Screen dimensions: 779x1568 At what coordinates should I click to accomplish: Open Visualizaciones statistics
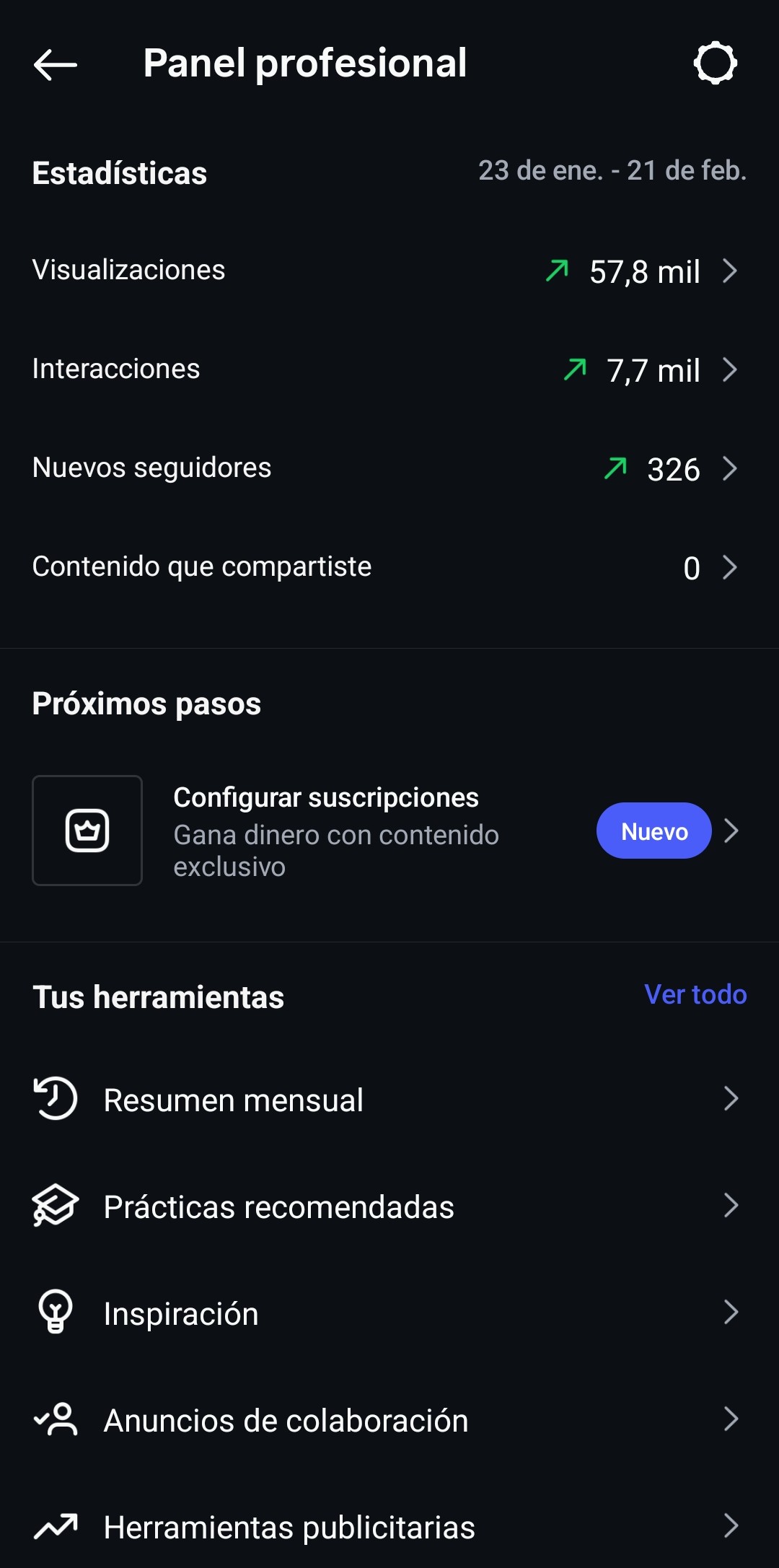coord(389,271)
